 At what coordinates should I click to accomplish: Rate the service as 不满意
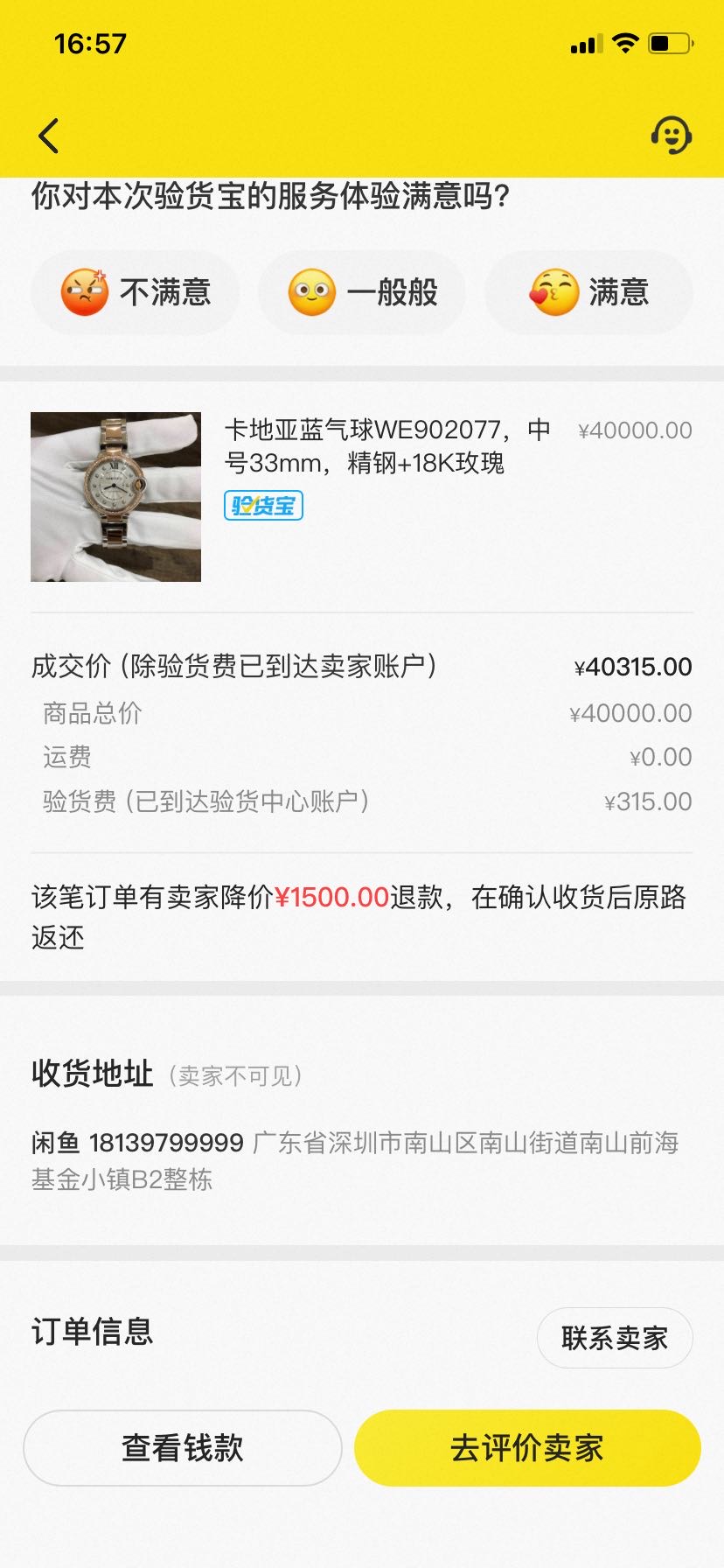pyautogui.click(x=136, y=292)
